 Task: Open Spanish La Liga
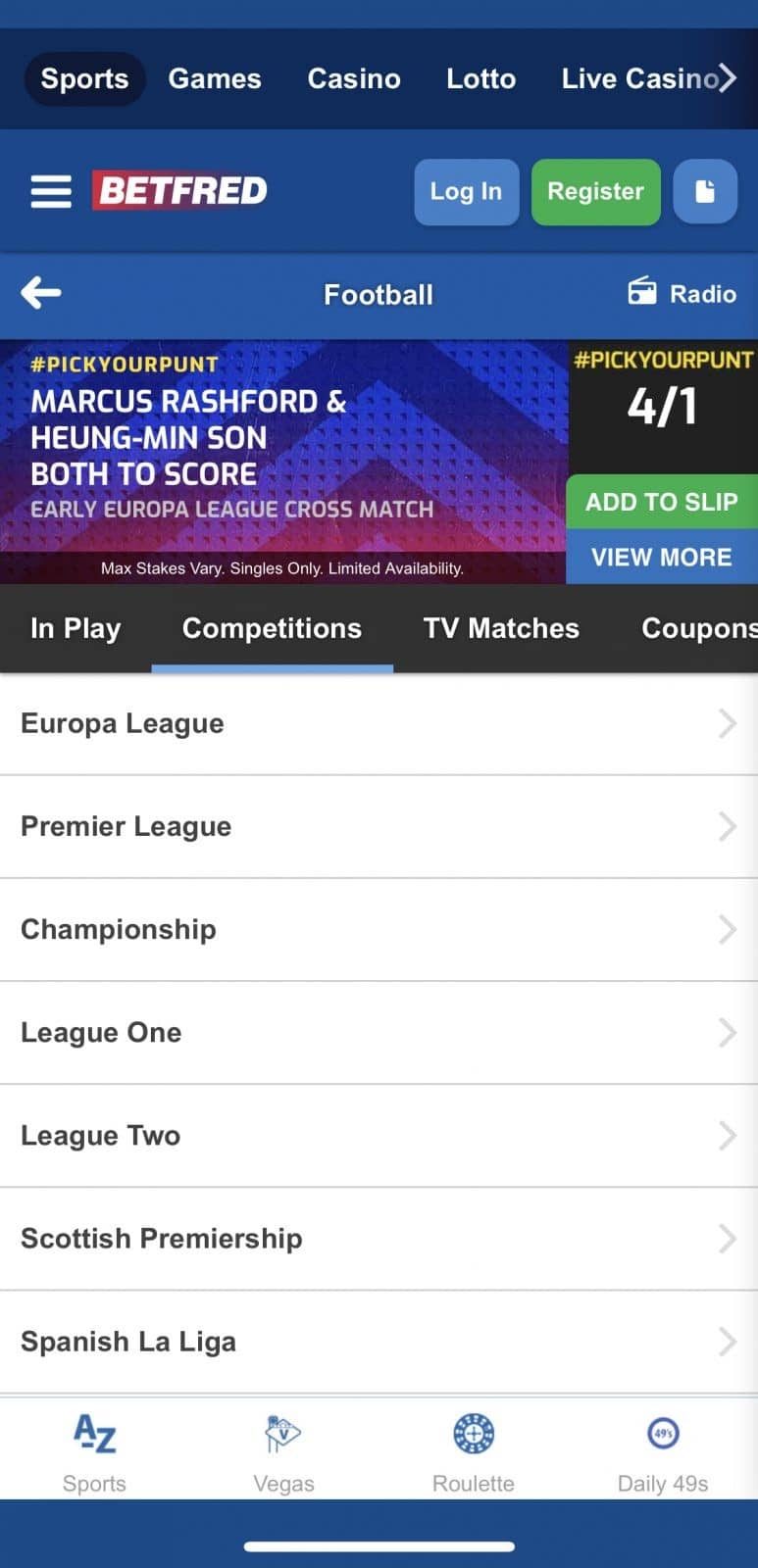[379, 1341]
